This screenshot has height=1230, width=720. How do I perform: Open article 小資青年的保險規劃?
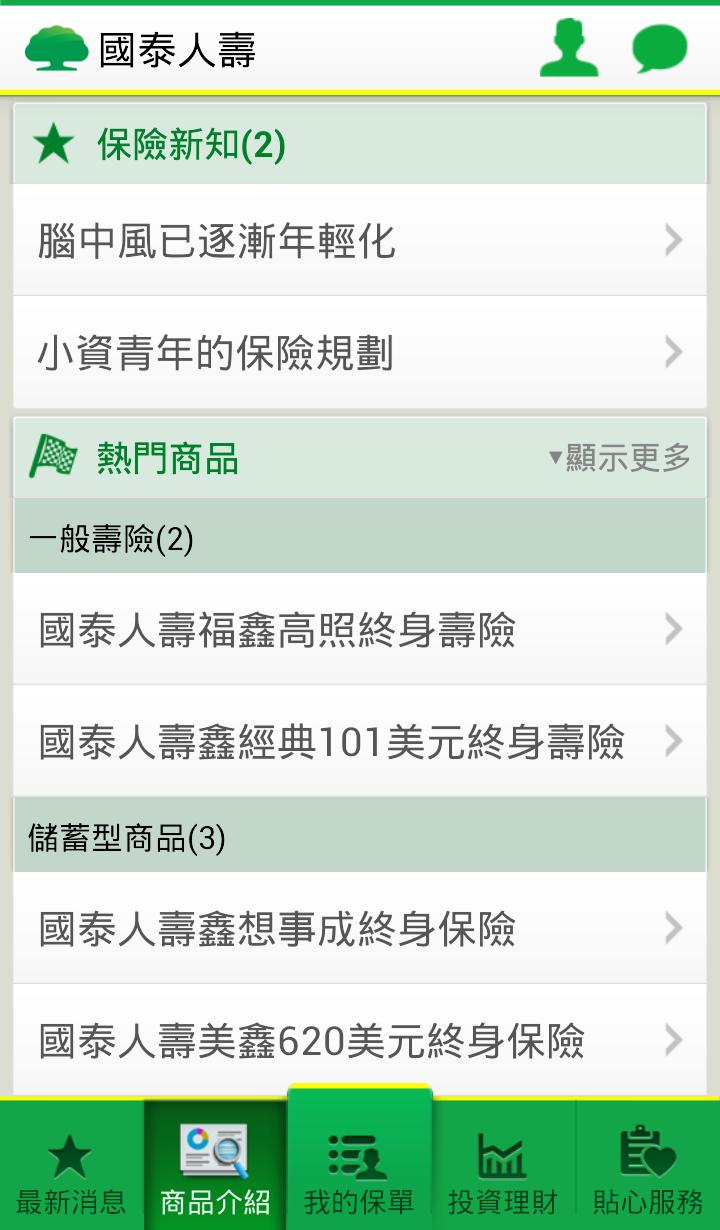(360, 353)
